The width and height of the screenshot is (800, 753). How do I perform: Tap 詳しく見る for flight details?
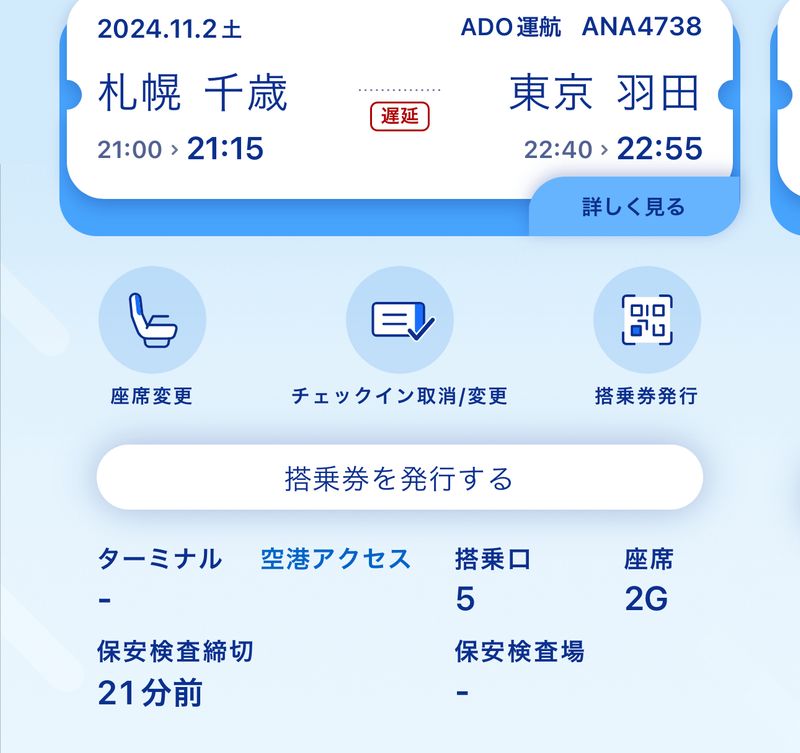point(634,208)
